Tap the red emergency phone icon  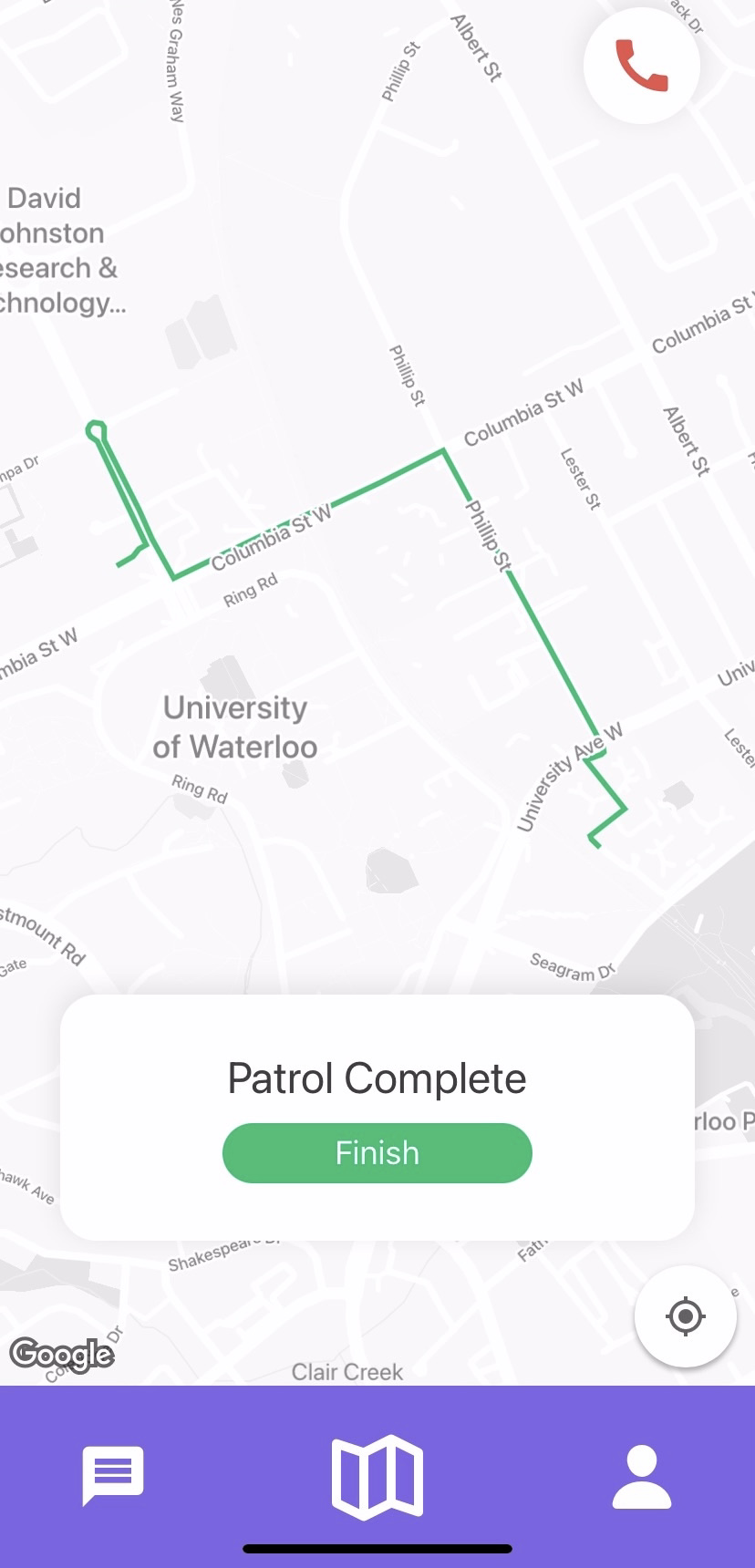pyautogui.click(x=642, y=65)
